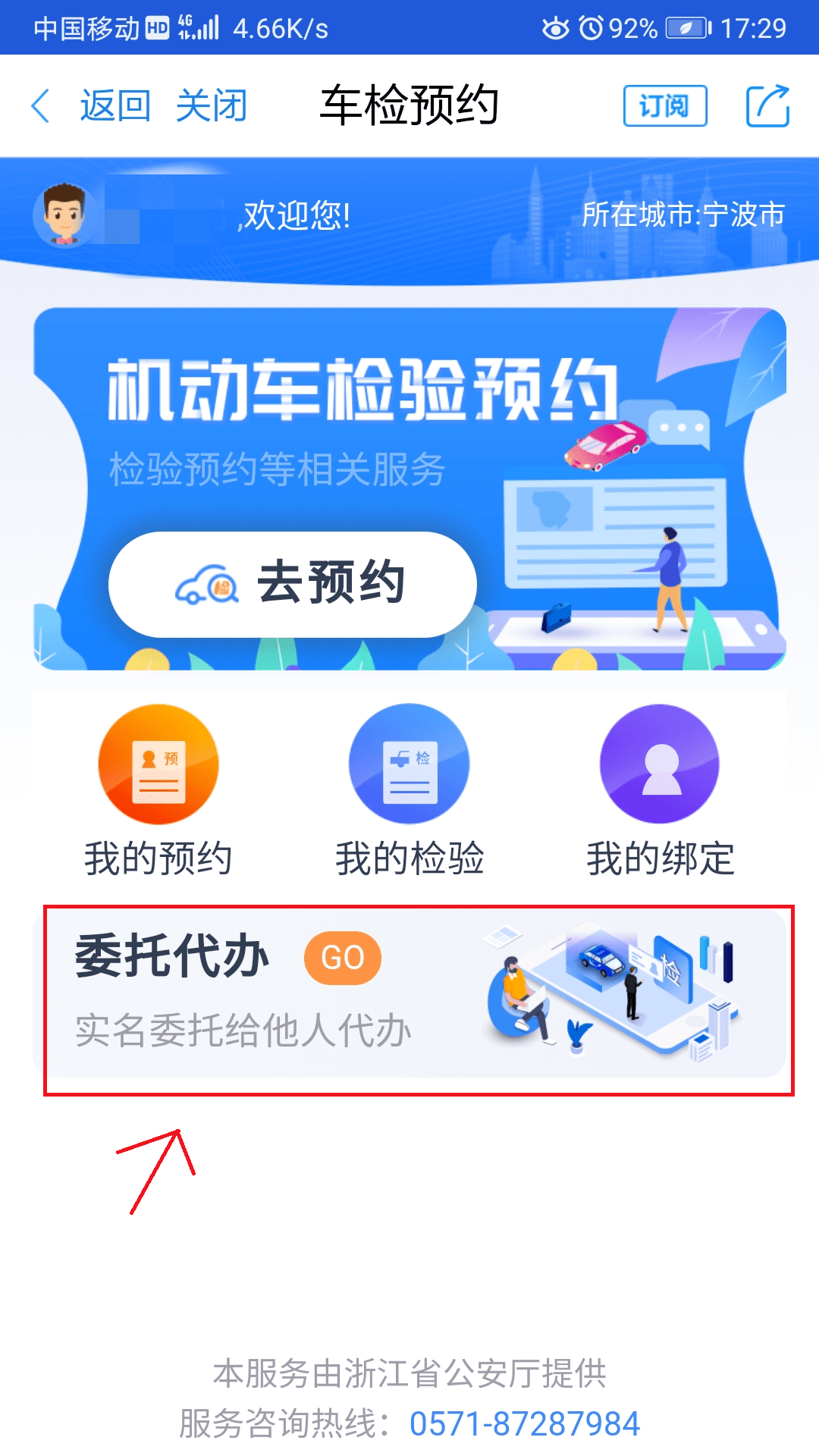
Task: Start booking with 去预约
Action: [293, 584]
